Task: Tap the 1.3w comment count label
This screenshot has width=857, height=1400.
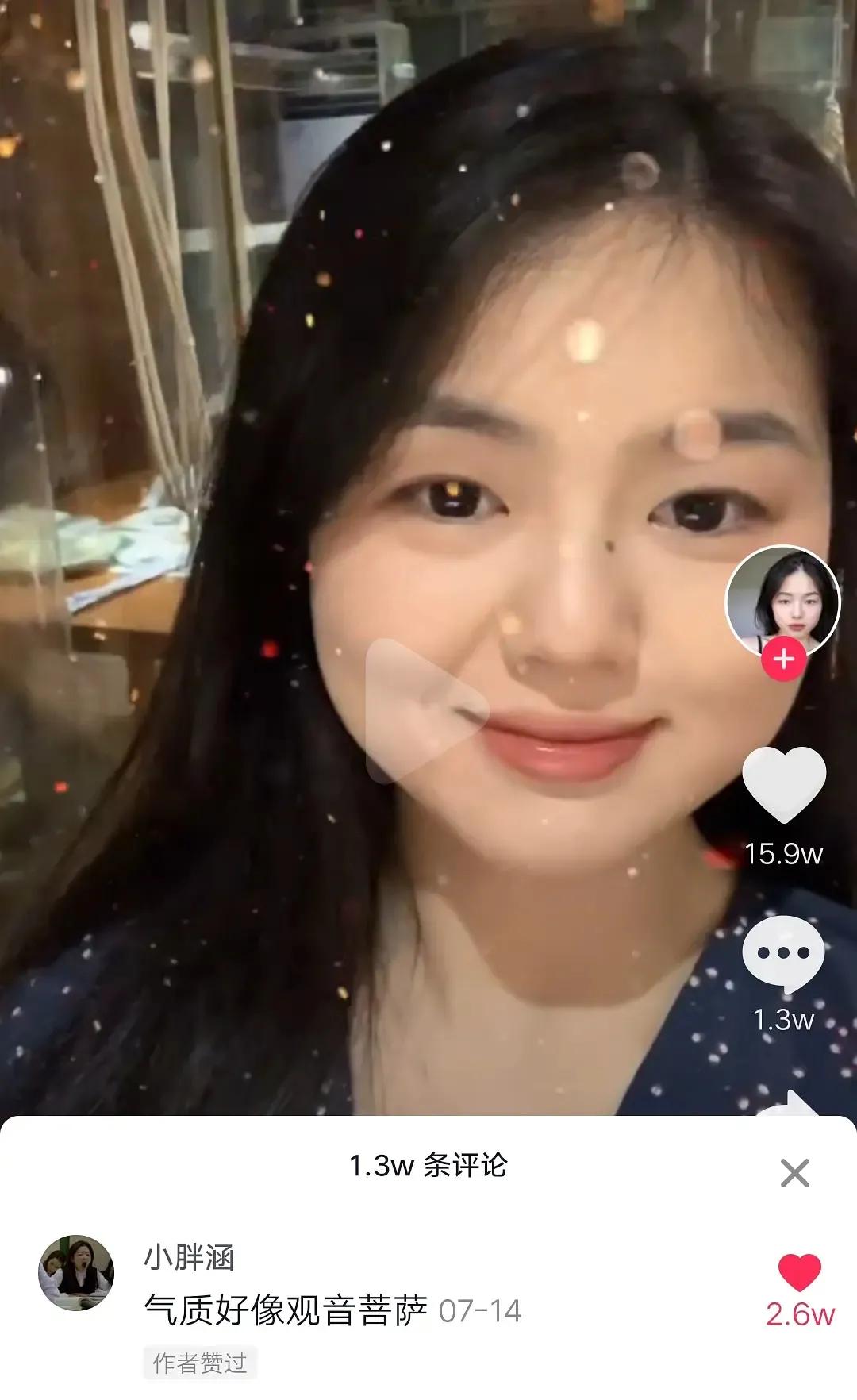Action: [782, 1020]
